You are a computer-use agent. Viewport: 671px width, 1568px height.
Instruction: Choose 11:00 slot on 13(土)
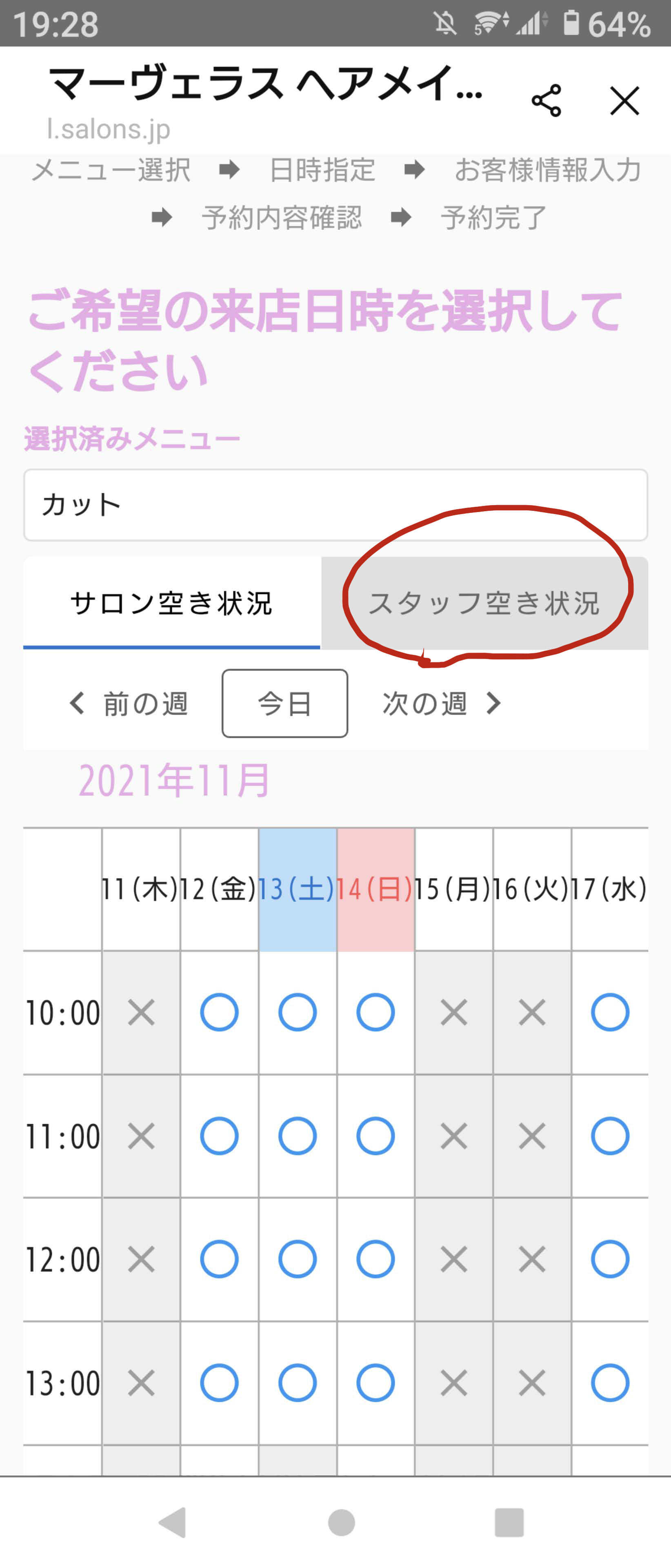298,1136
